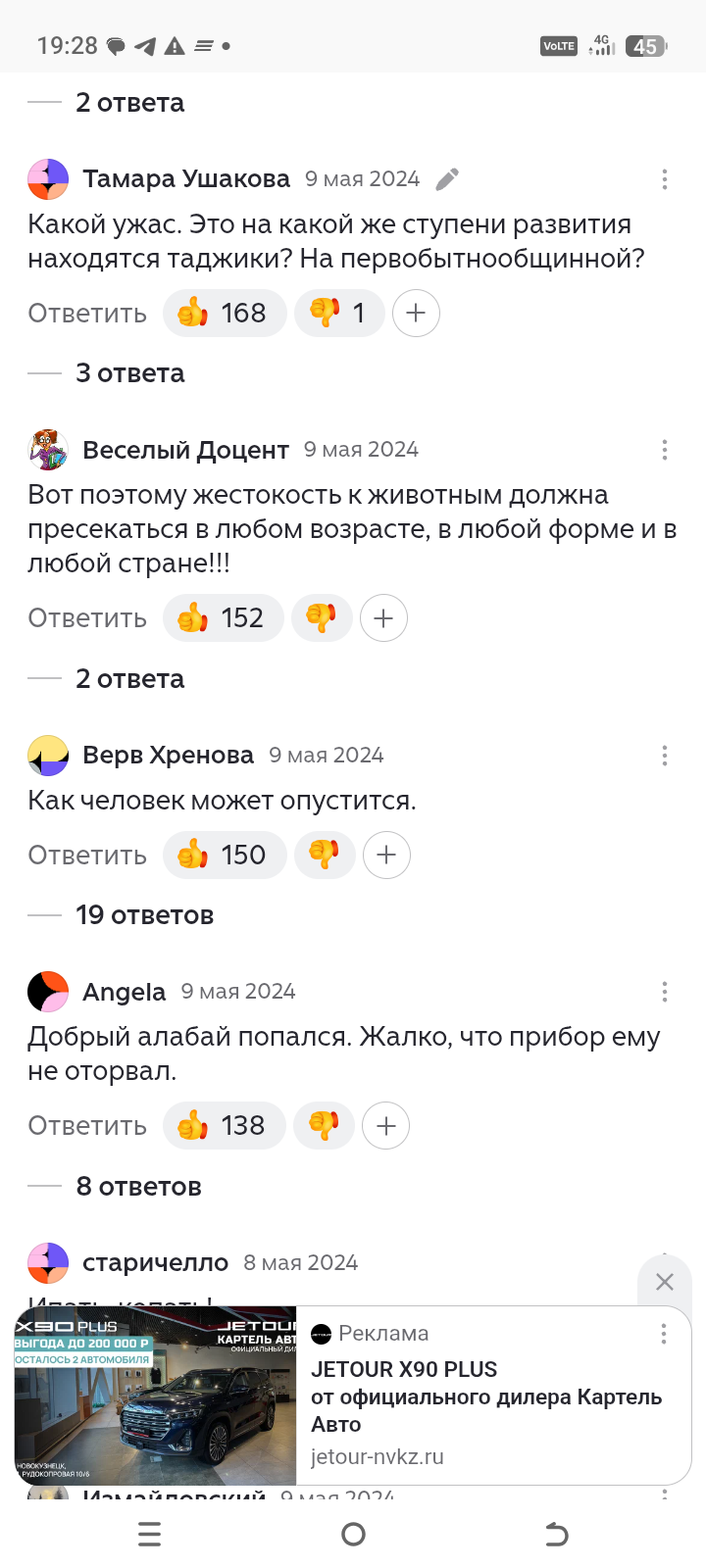Expand 3 ответа under Тамара Ушакова's comment
Image resolution: width=706 pixels, height=1568 pixels.
coord(129,373)
